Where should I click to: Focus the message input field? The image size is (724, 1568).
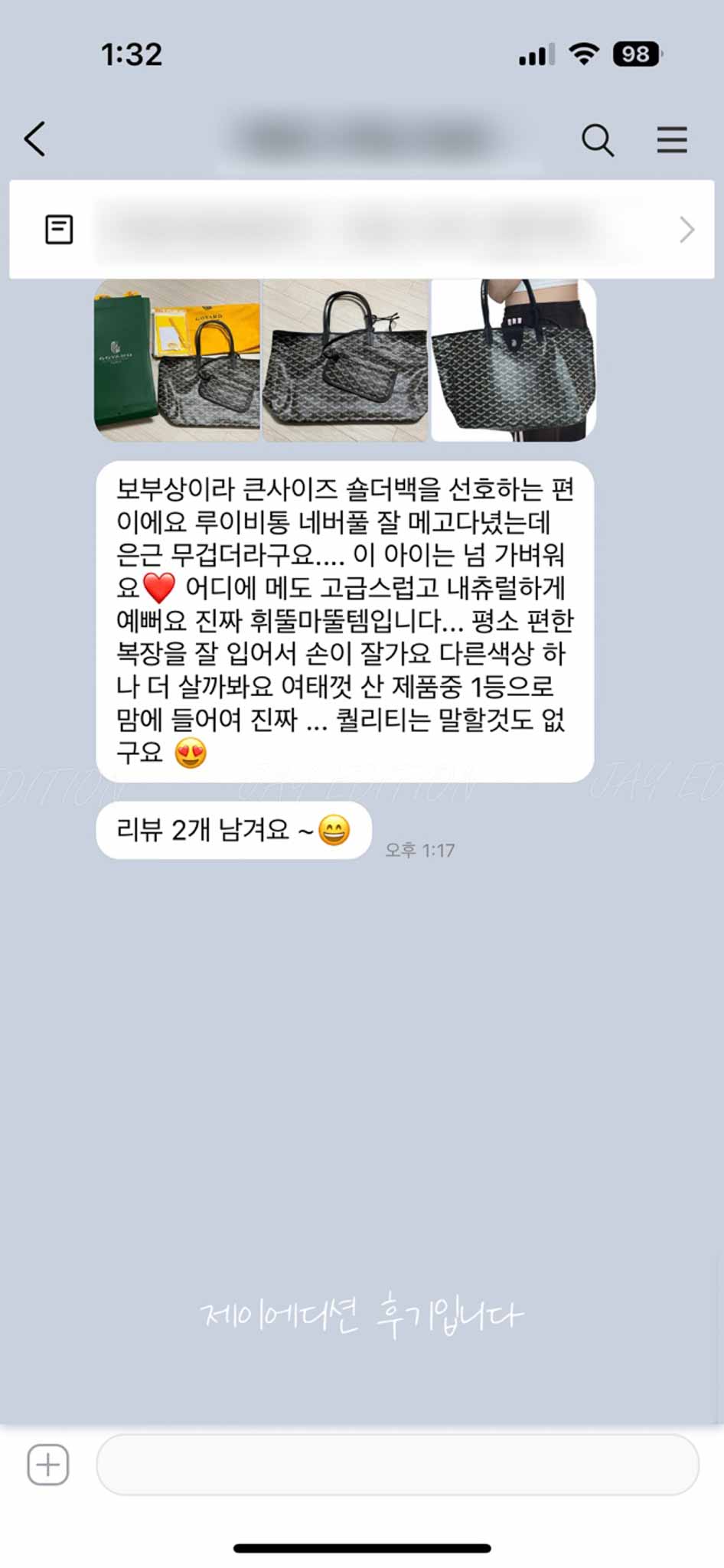click(x=397, y=1465)
